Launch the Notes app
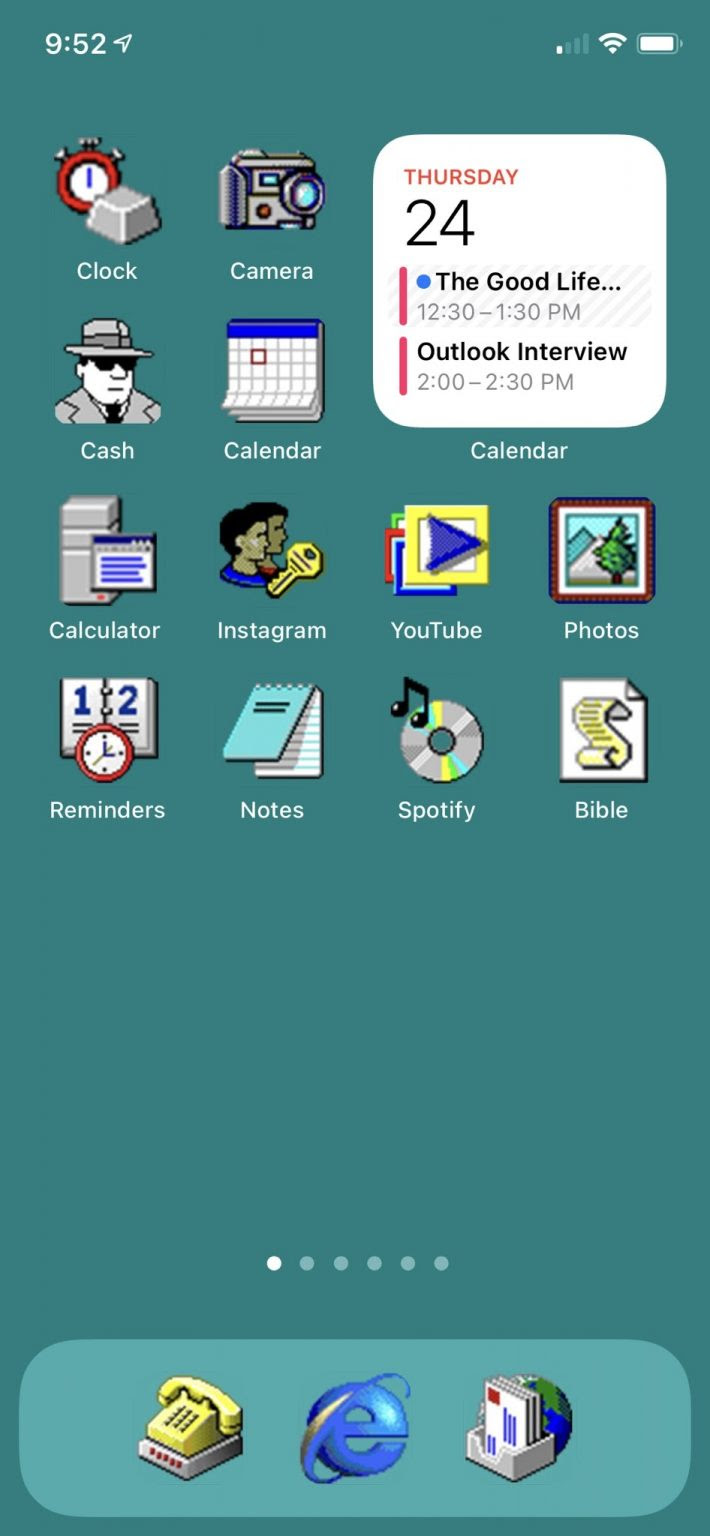Screen dimensions: 710x1536 (x=271, y=731)
